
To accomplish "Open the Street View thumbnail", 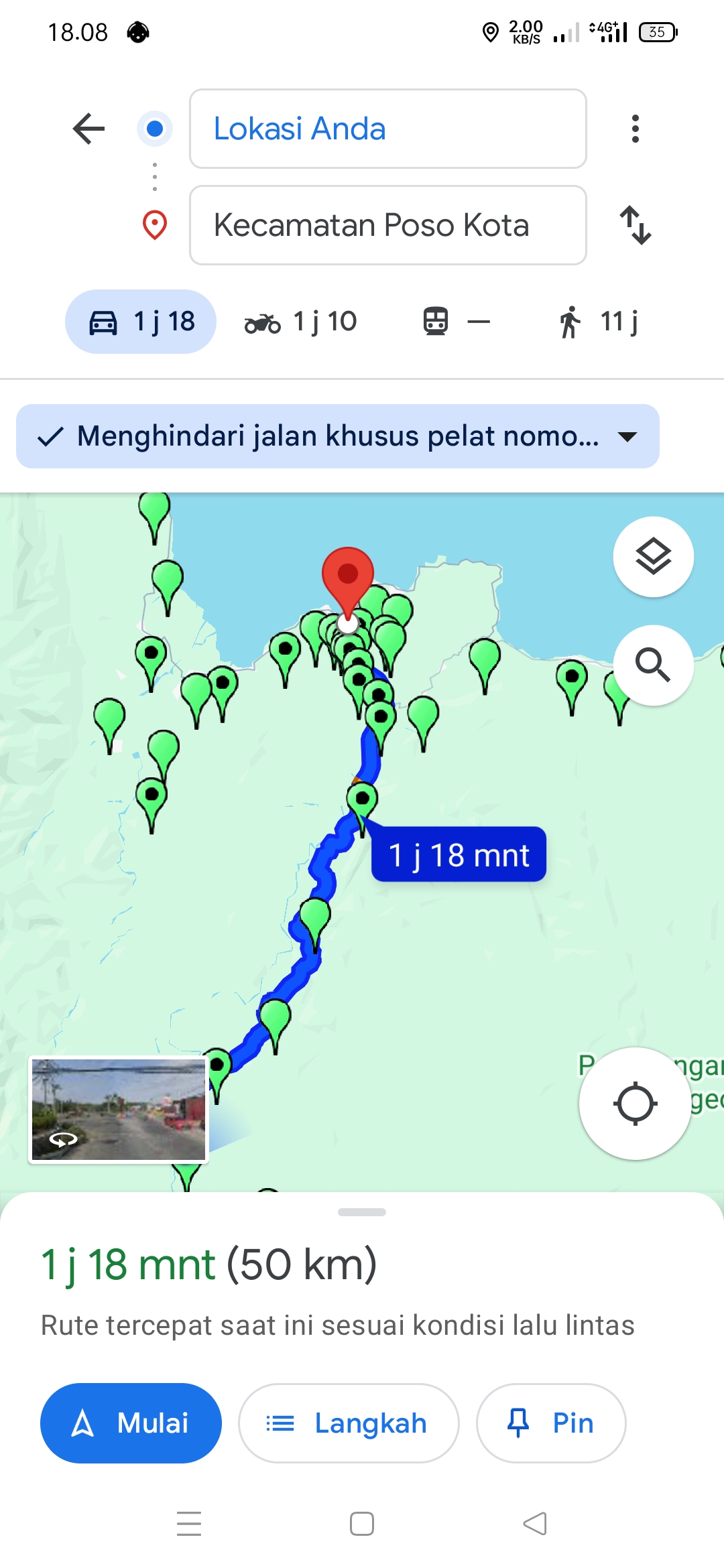I will pos(119,1110).
